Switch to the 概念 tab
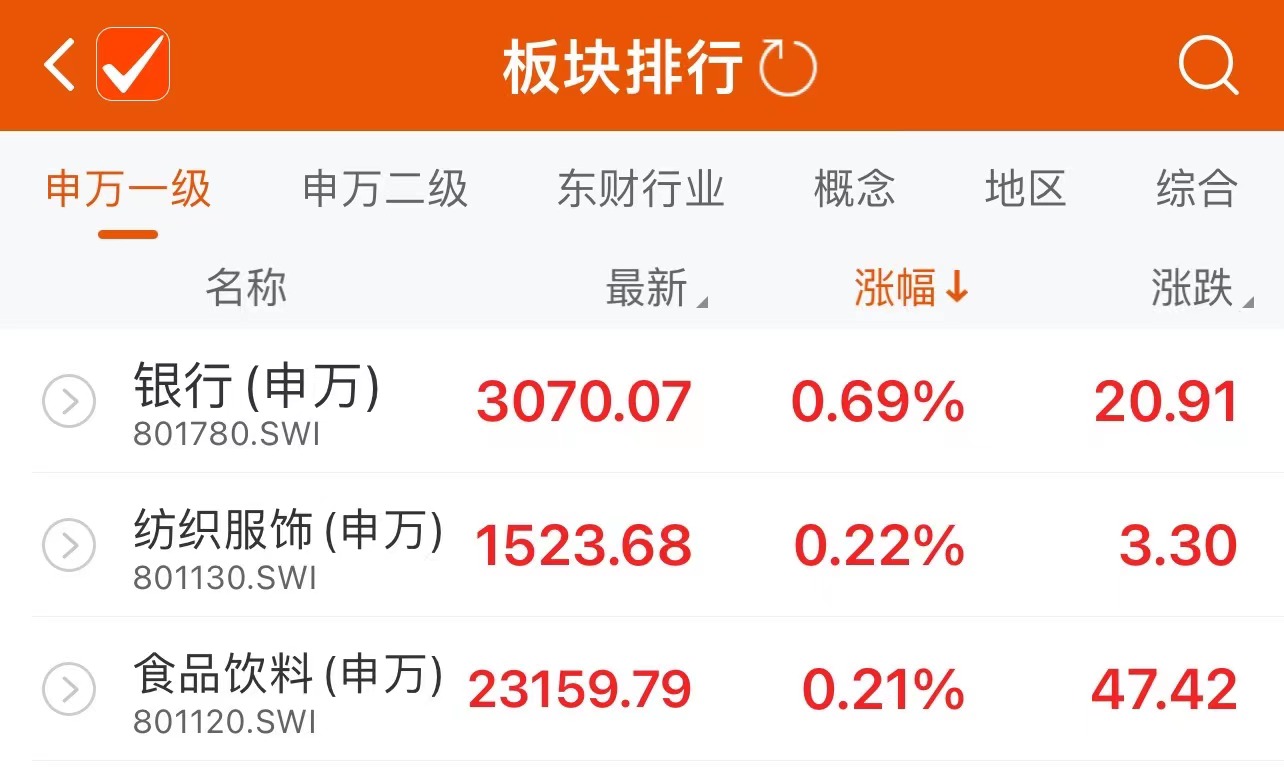Viewport: 1284px width, 778px height. [x=854, y=189]
